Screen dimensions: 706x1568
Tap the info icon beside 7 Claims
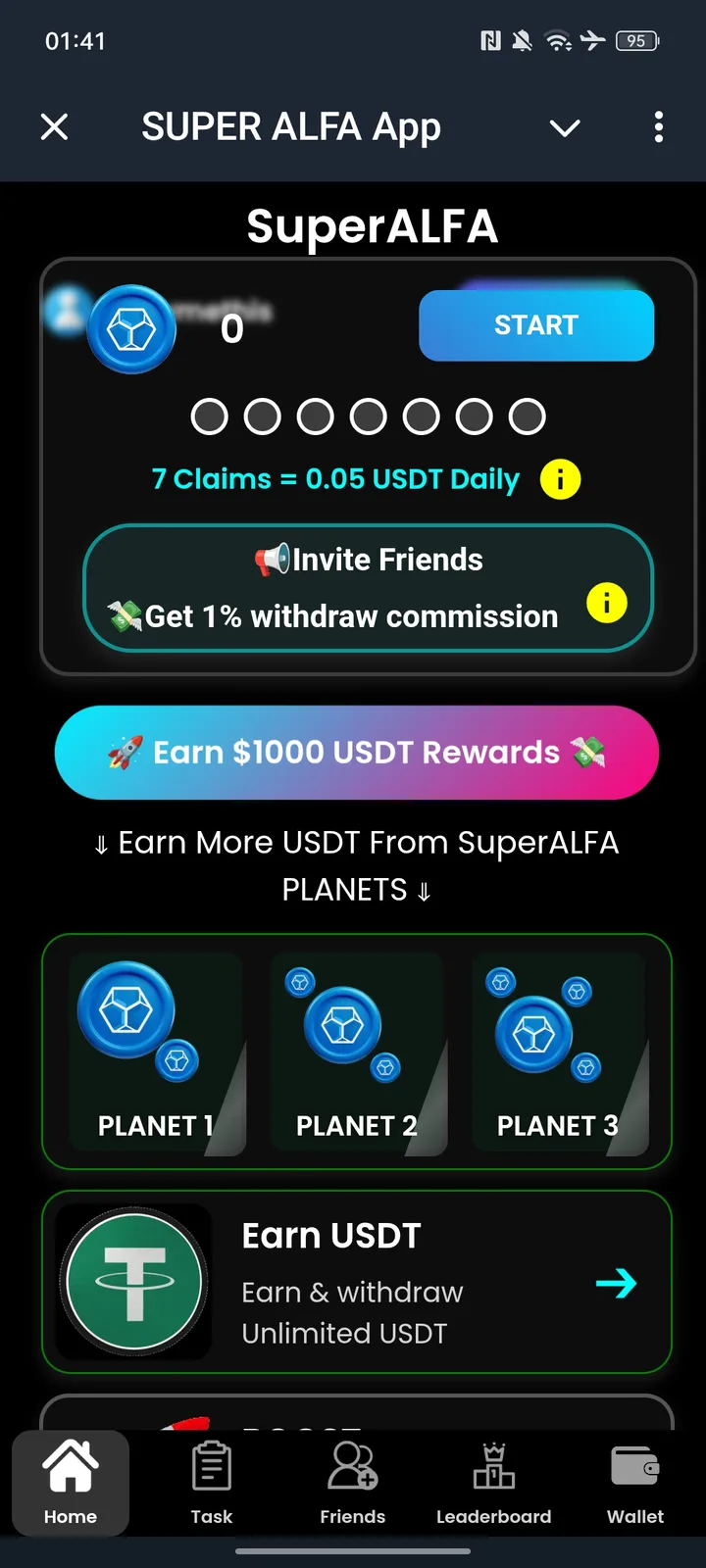(560, 479)
